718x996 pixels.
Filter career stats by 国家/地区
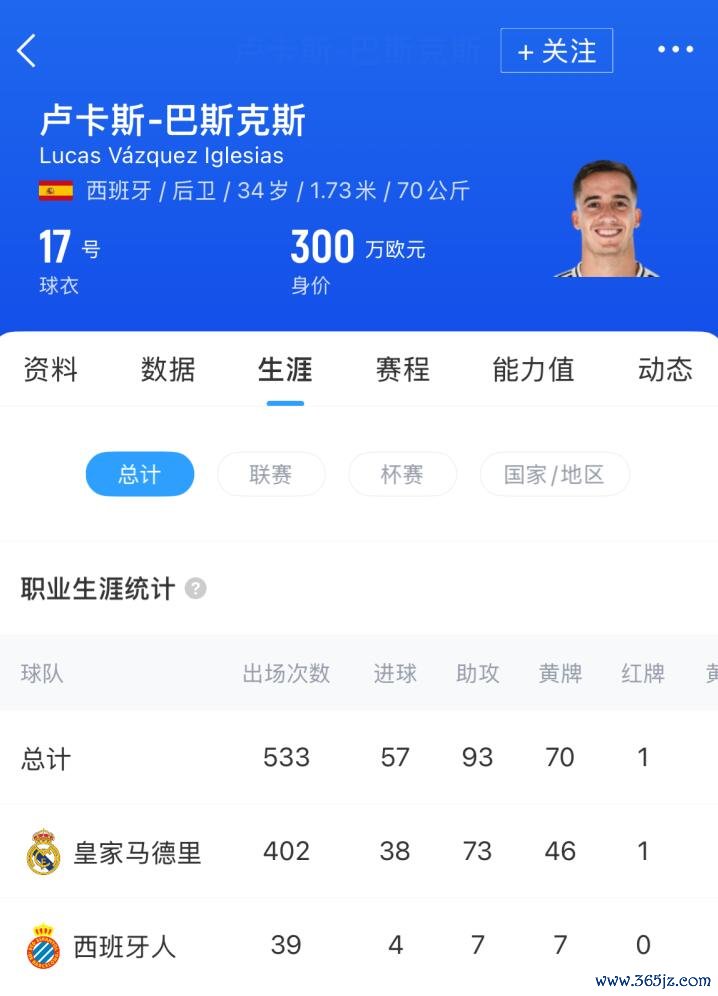coord(554,474)
